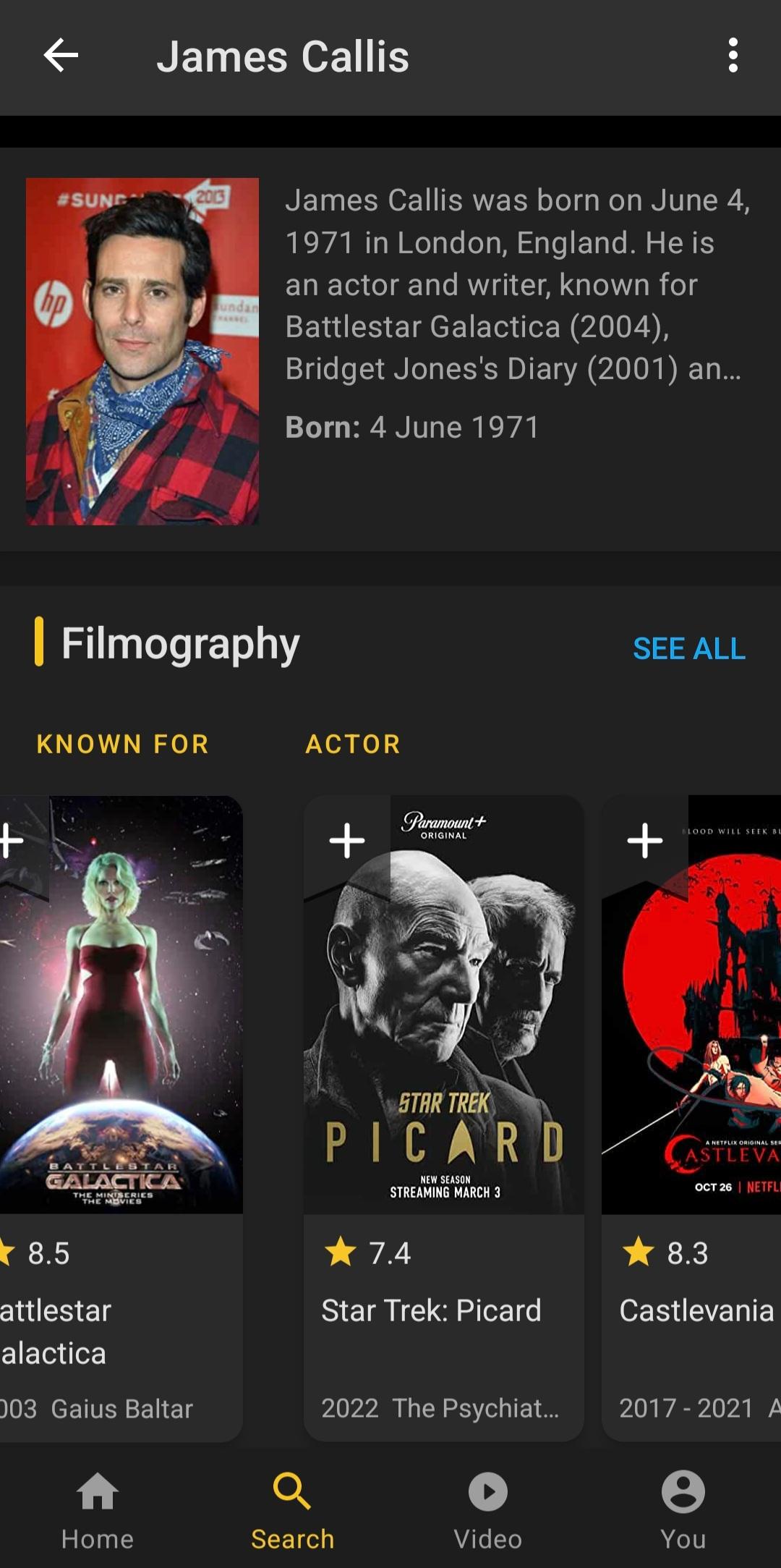Go back from James Callis page
This screenshot has width=781, height=1568.
(61, 56)
